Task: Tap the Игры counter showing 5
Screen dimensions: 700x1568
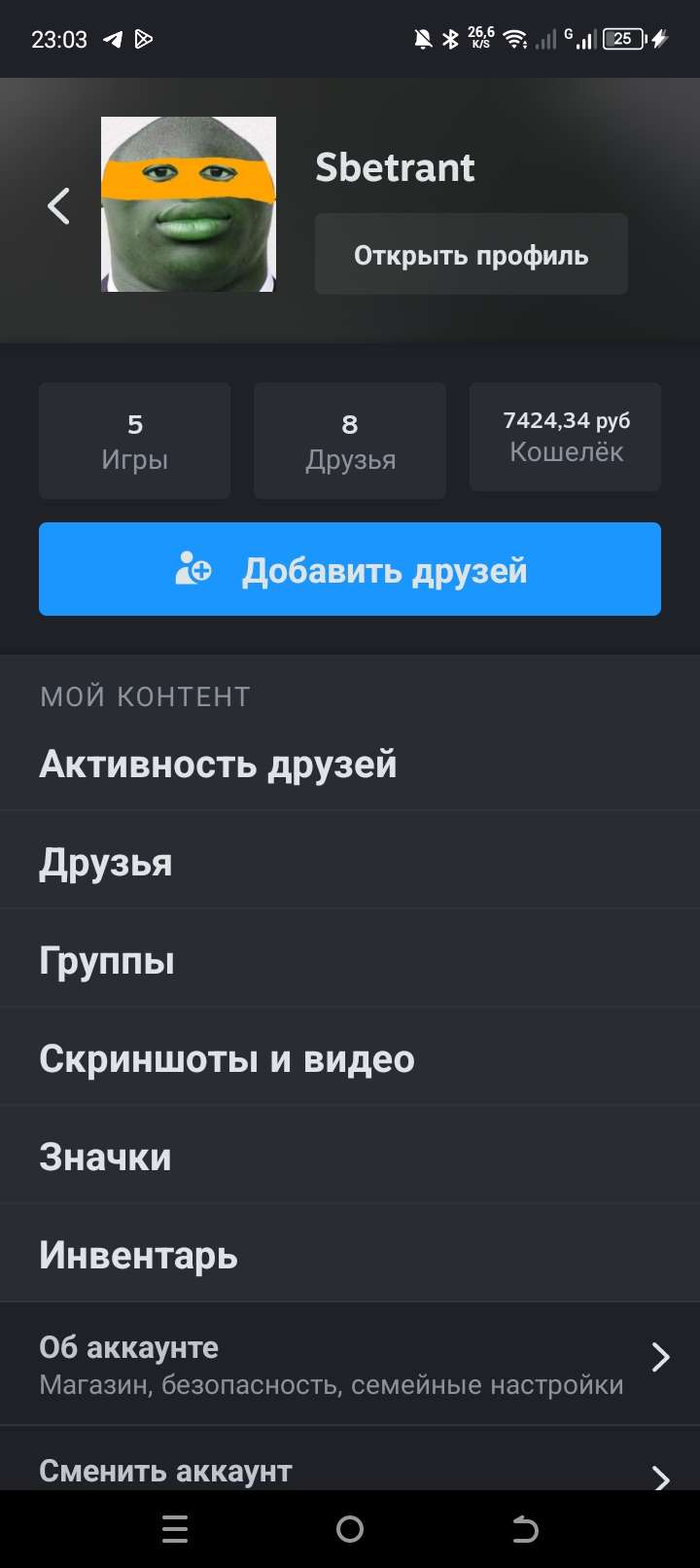Action: (x=134, y=440)
